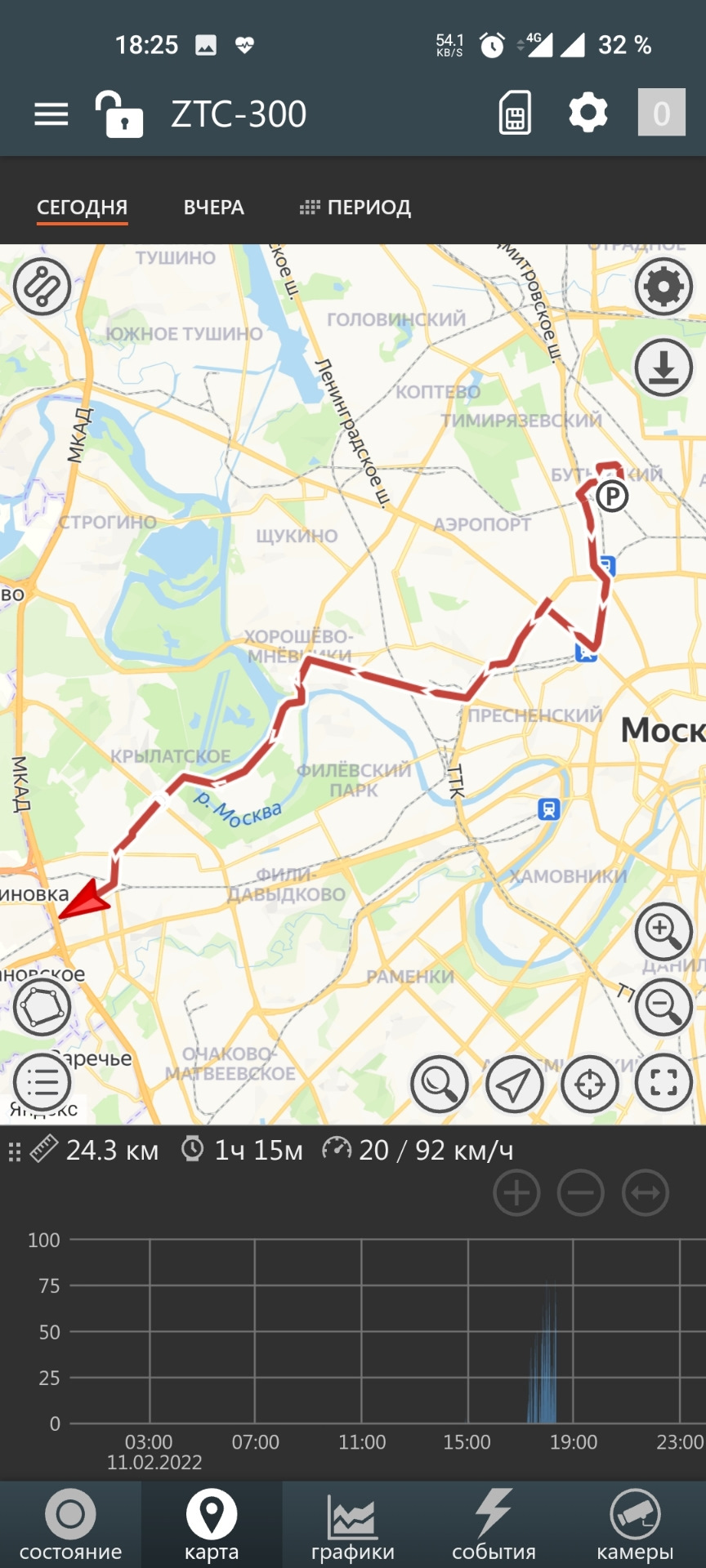Open the list button on the map
Screen dimensions: 706x1568
pos(42,1084)
